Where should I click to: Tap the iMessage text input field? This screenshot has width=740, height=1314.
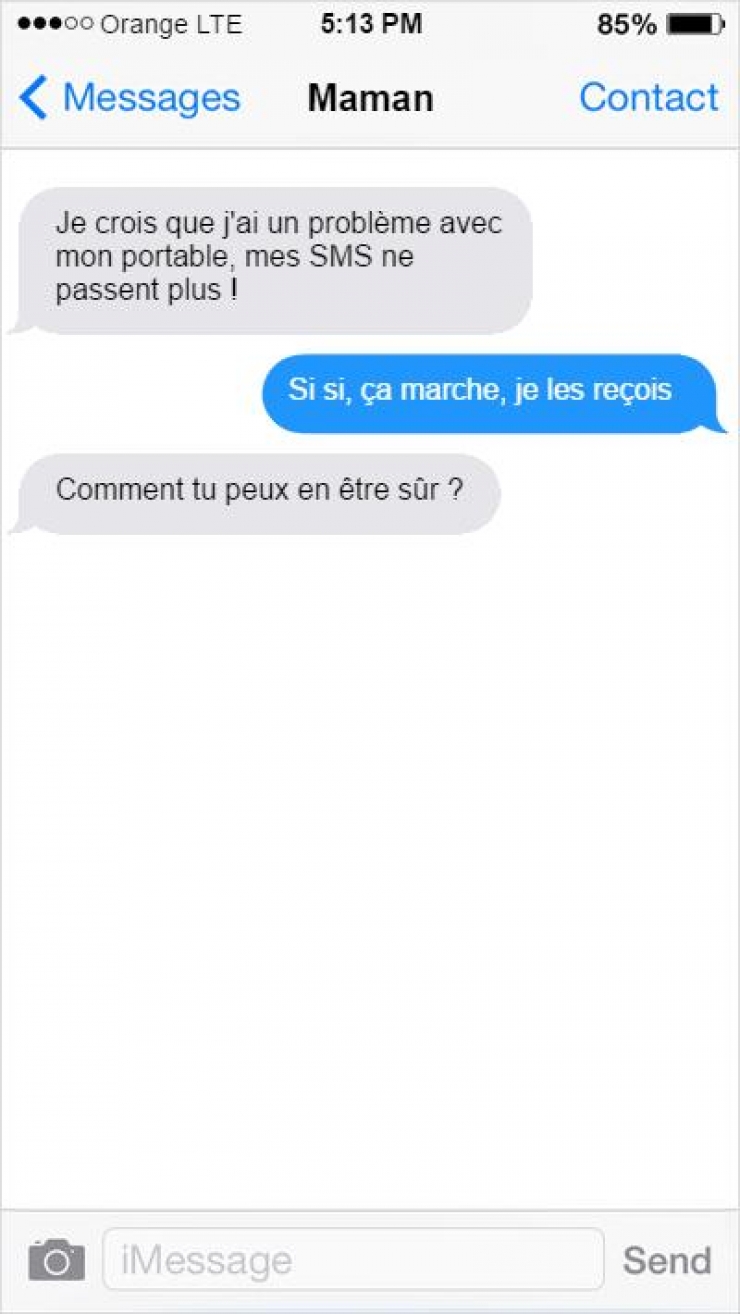355,1260
